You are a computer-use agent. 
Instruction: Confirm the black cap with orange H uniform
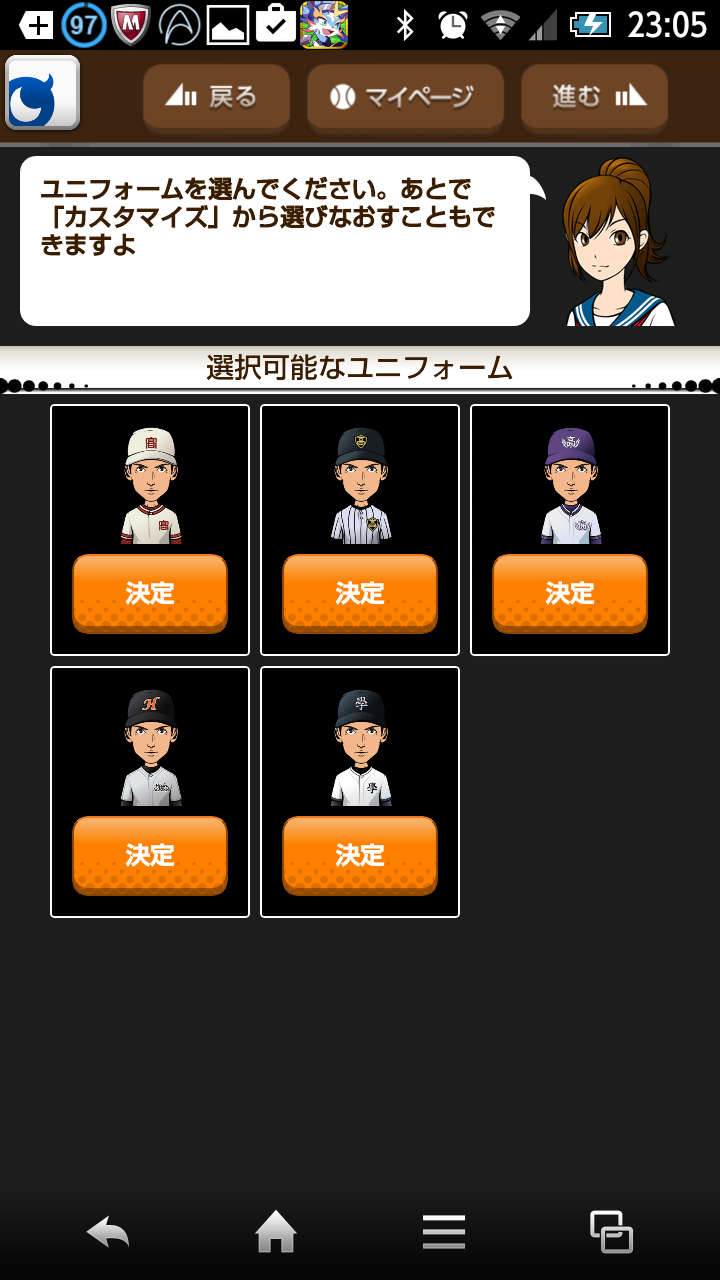pos(150,854)
